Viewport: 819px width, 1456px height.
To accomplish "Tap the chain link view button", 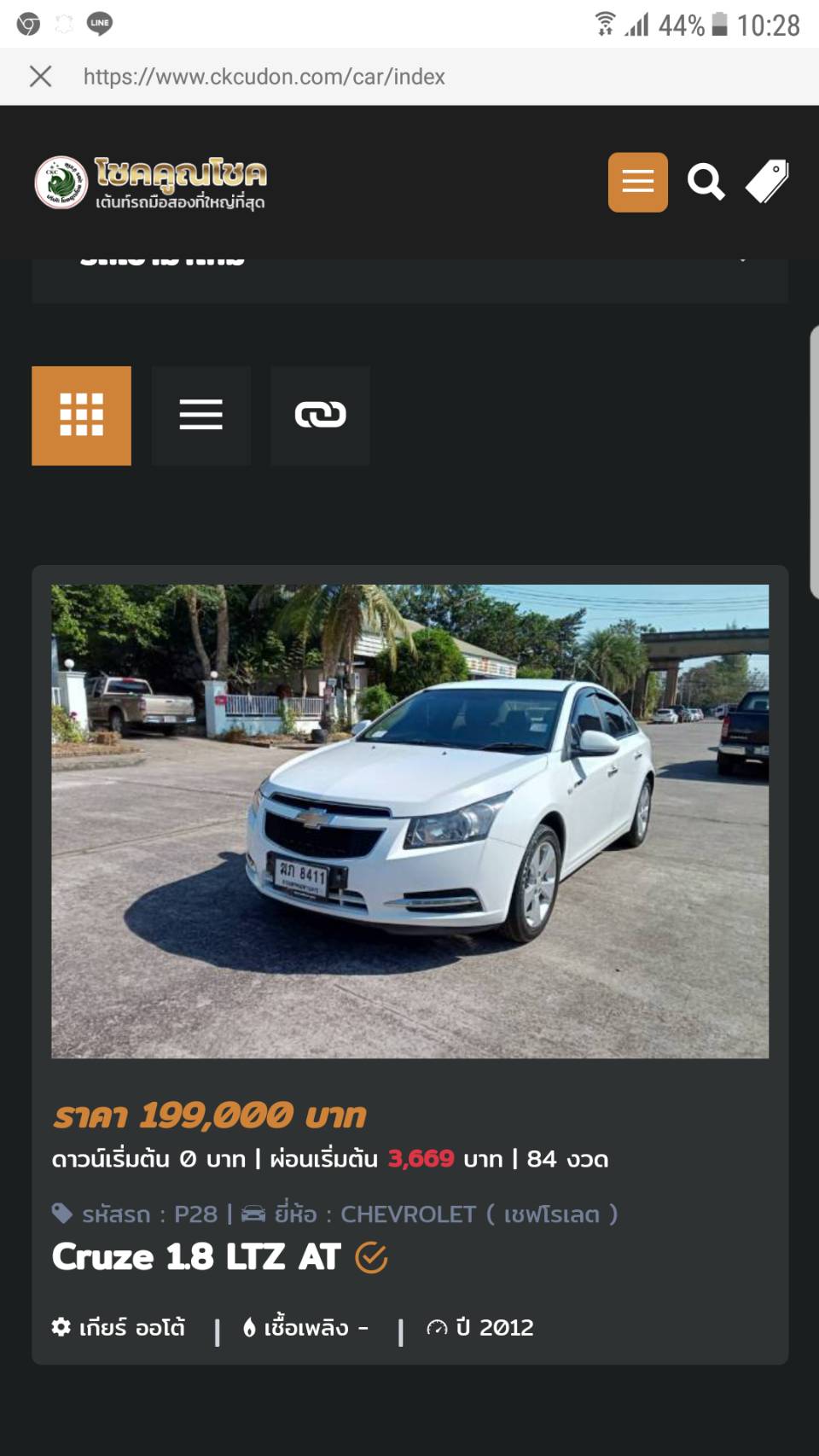I will point(320,416).
